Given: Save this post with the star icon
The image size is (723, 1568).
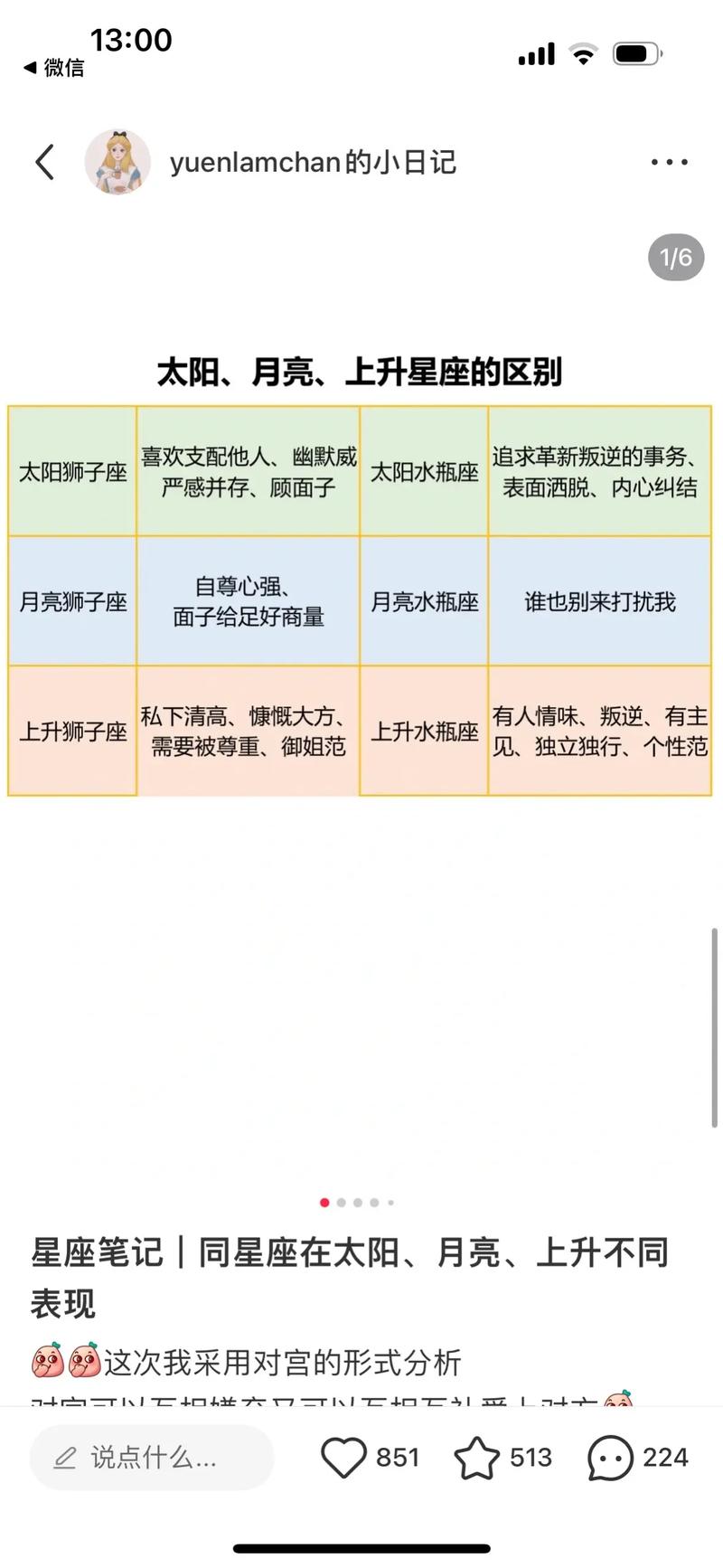Looking at the screenshot, I should [x=476, y=1457].
